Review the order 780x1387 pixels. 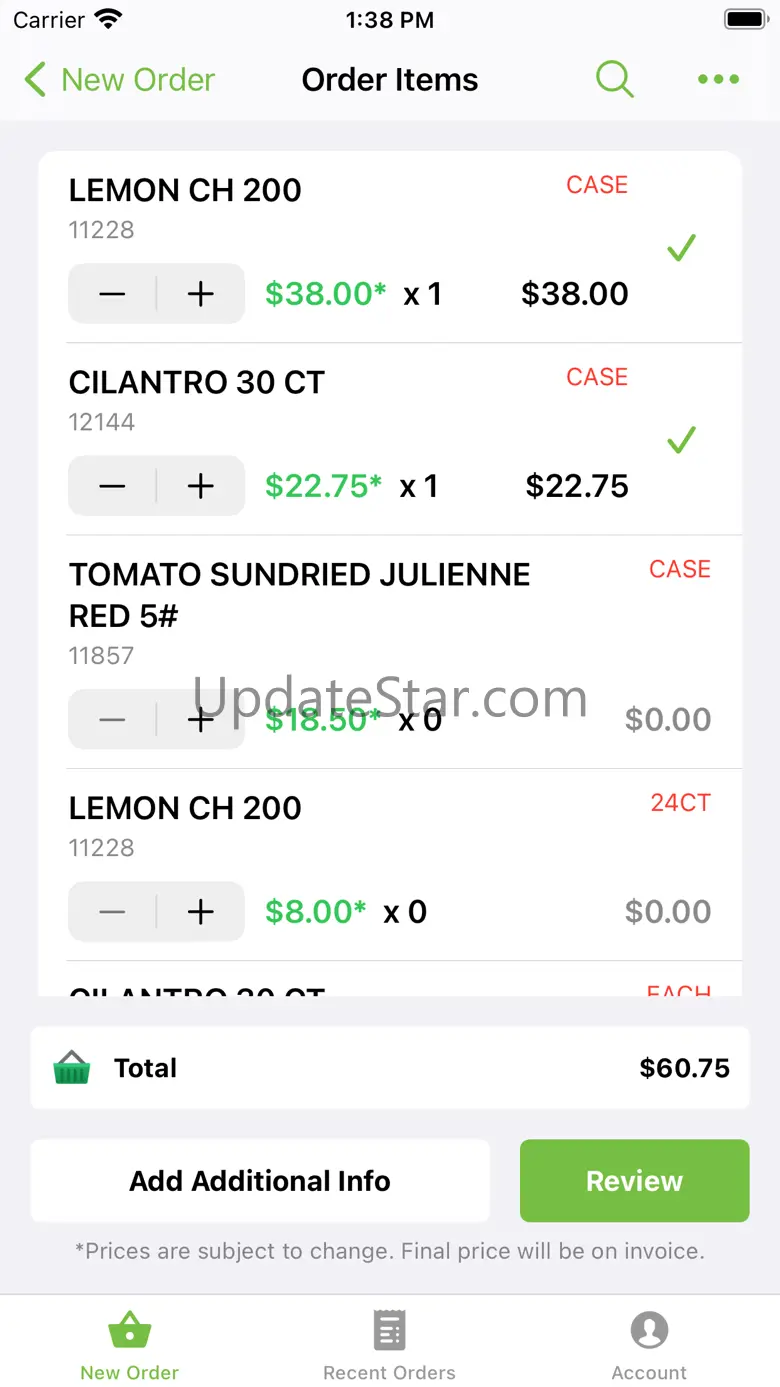click(x=634, y=1181)
